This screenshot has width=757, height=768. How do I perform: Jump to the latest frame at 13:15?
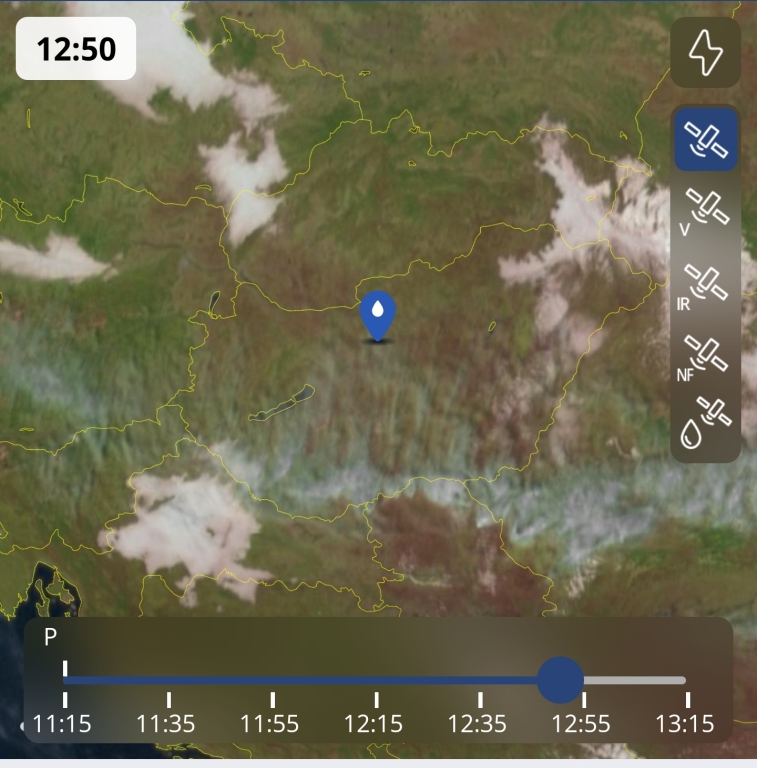tap(686, 681)
